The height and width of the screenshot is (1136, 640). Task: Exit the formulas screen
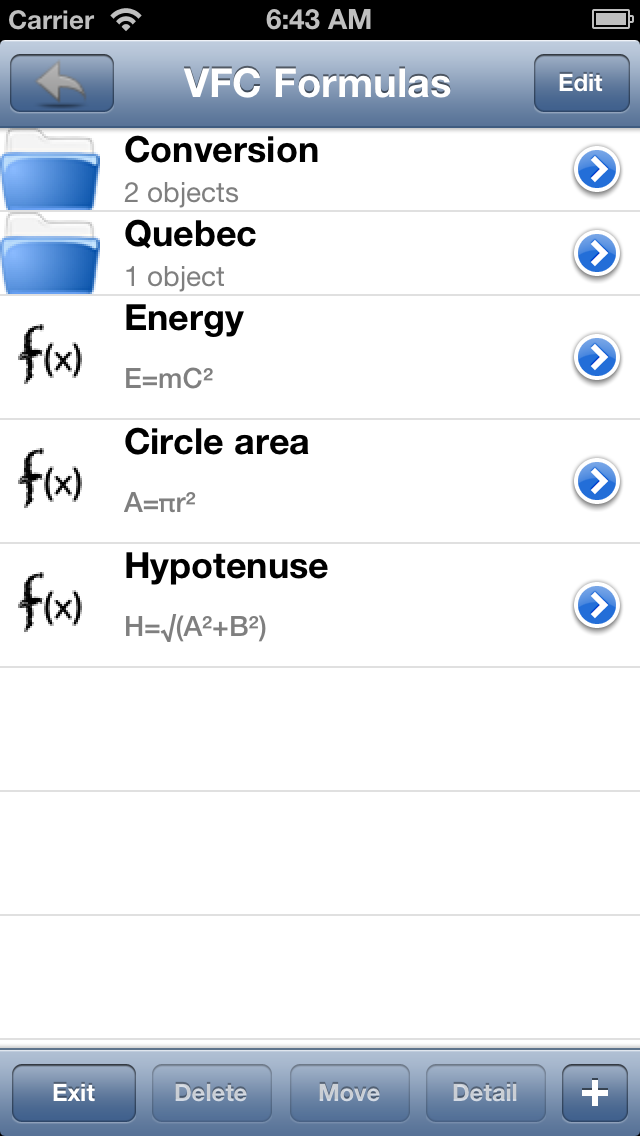point(74,1093)
